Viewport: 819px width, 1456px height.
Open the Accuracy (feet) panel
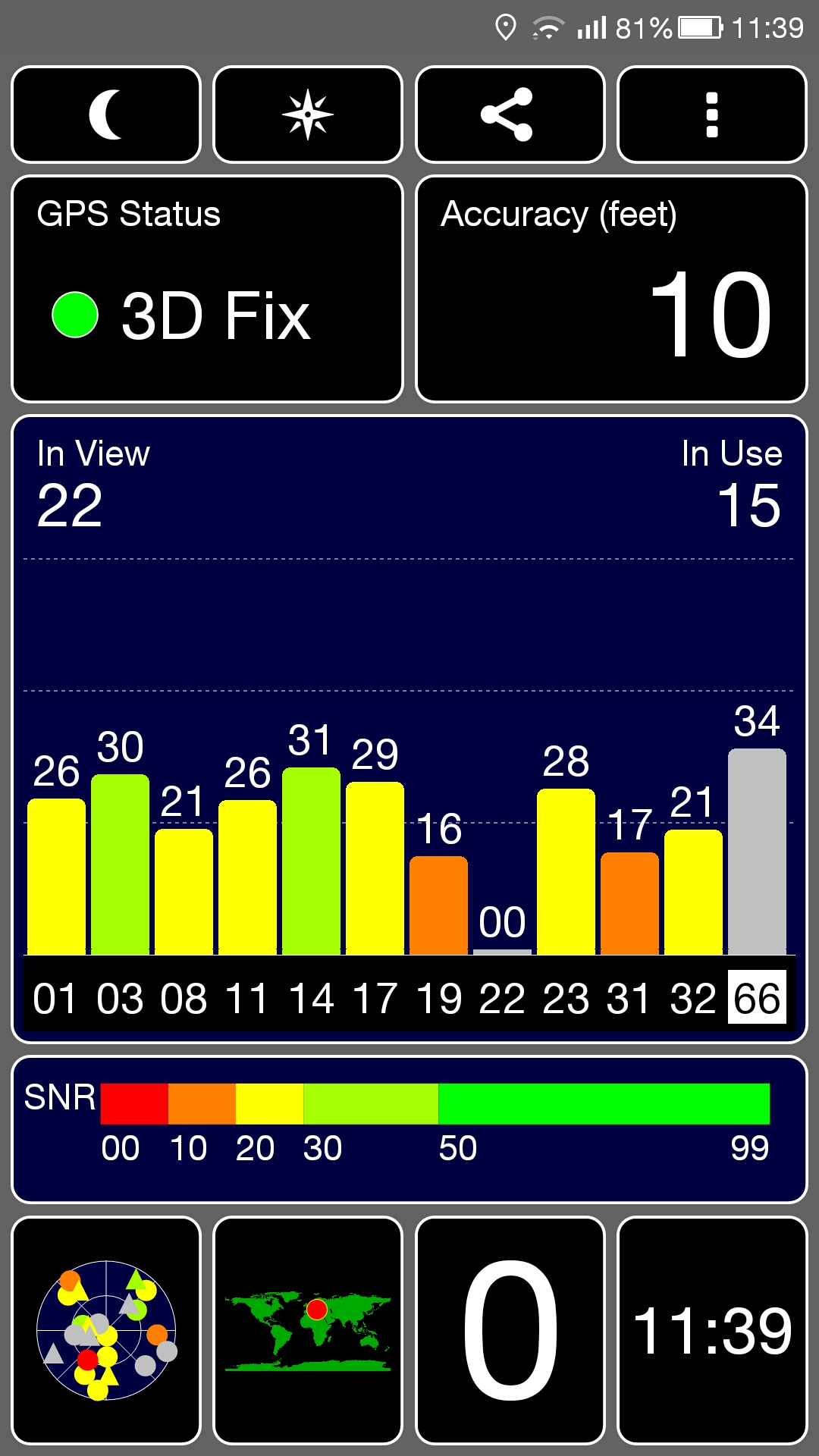[611, 289]
